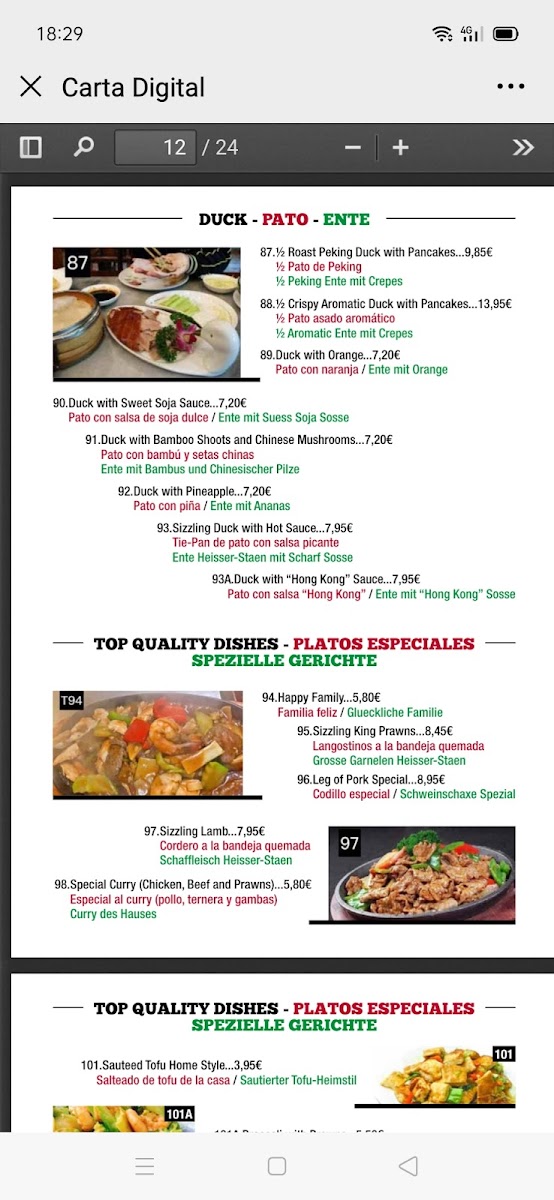Tap the page number field showing 12
Viewport: 554px width, 1200px height.
[155, 147]
